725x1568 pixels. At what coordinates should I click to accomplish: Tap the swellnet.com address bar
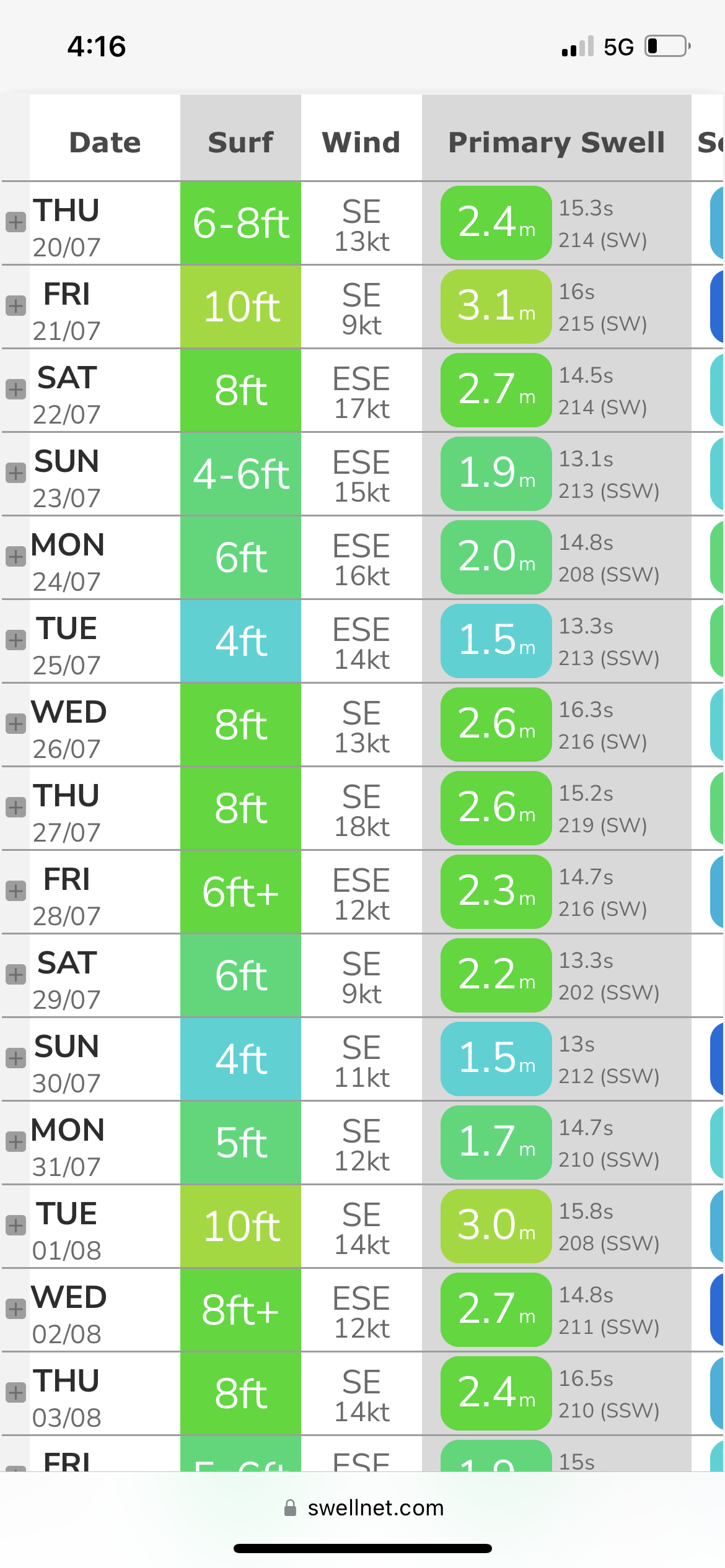pyautogui.click(x=364, y=1508)
